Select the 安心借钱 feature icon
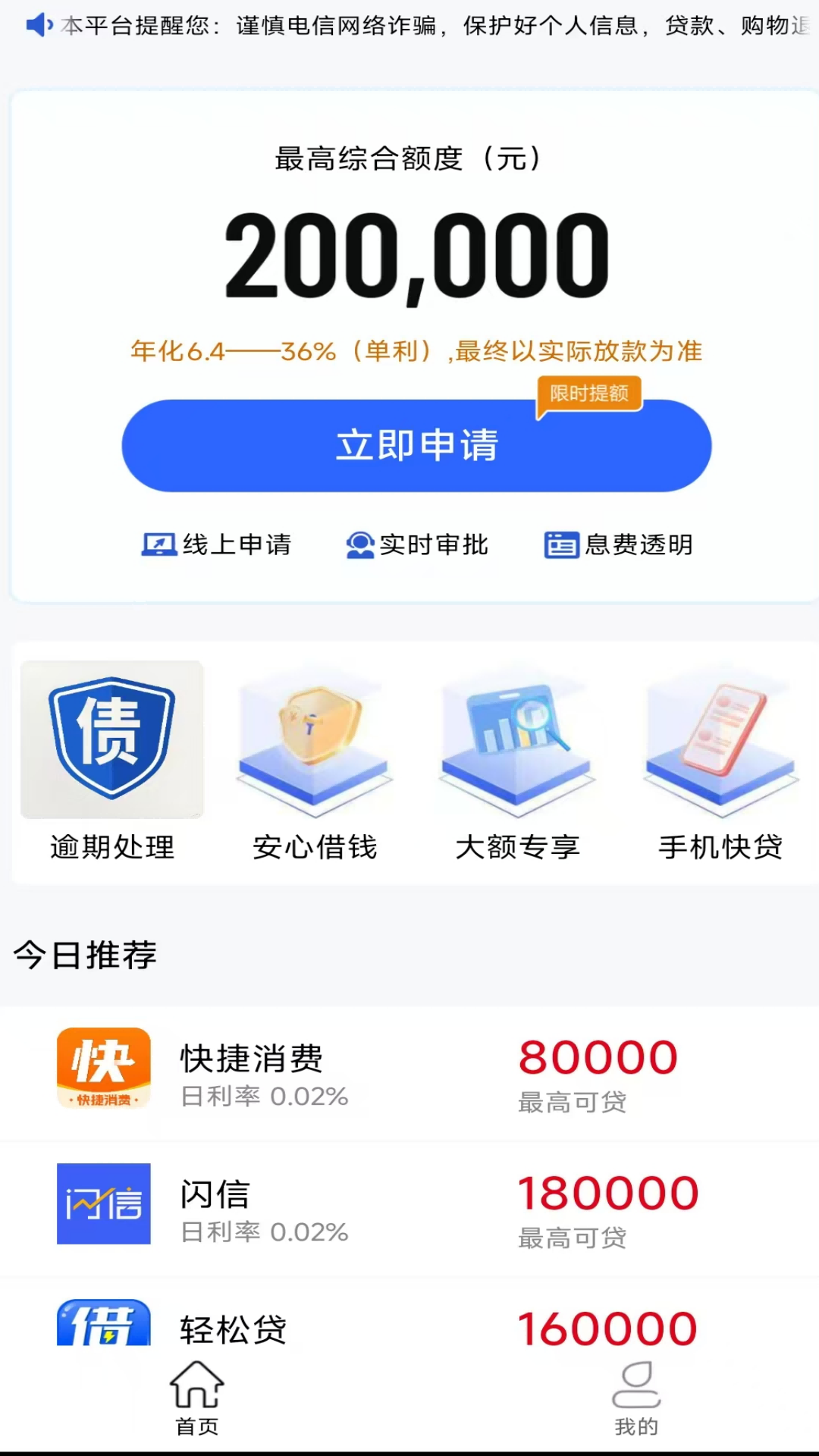 coord(314,739)
